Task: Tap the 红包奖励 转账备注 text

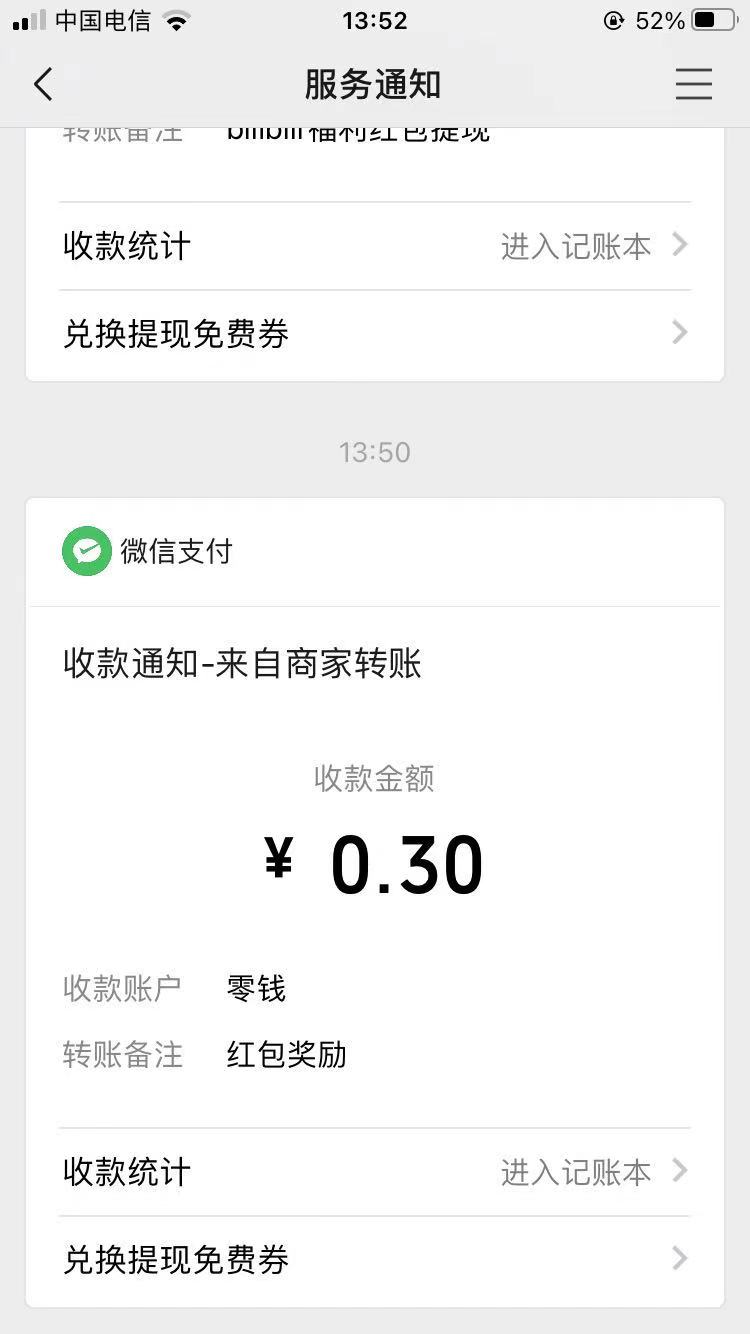Action: [286, 1054]
